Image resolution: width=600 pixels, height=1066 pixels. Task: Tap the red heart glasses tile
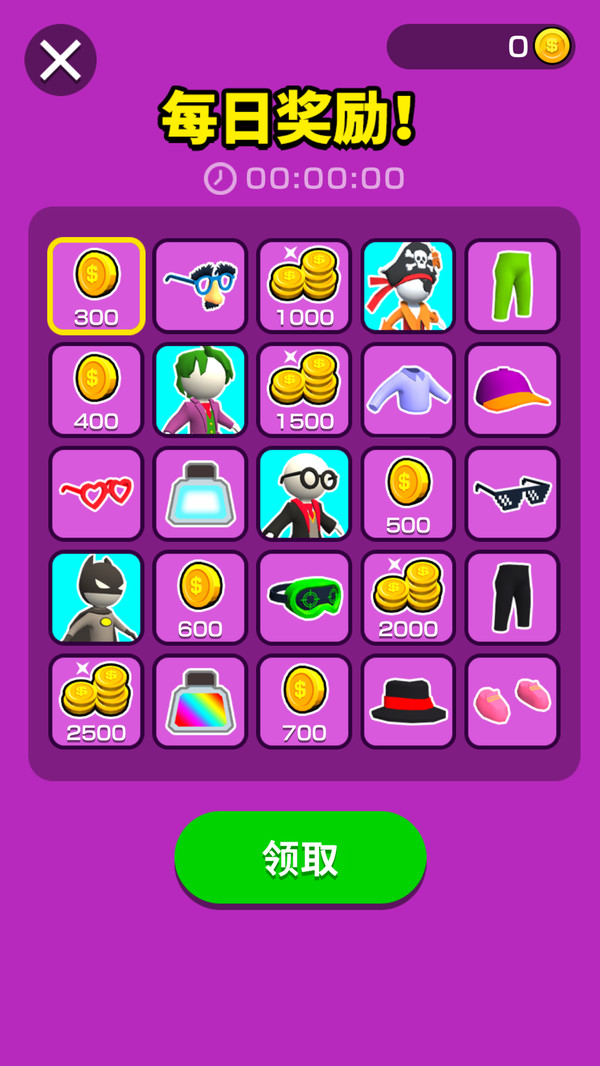click(x=96, y=494)
